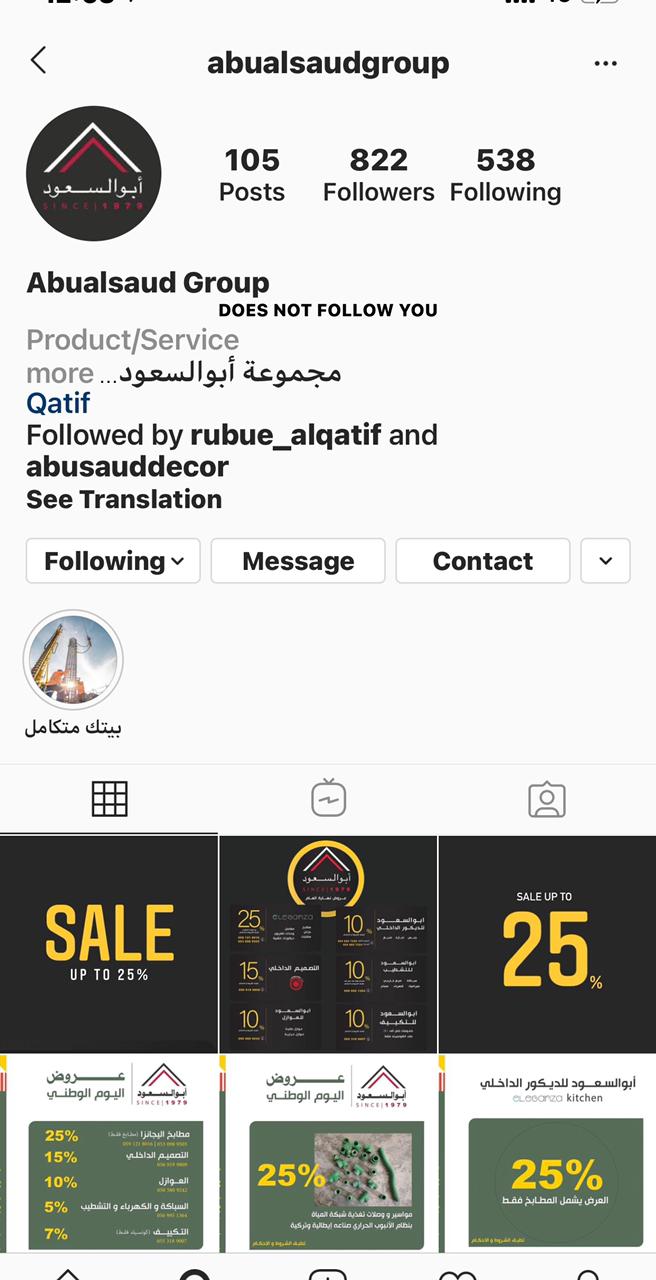View the 822 followers list

tap(378, 174)
